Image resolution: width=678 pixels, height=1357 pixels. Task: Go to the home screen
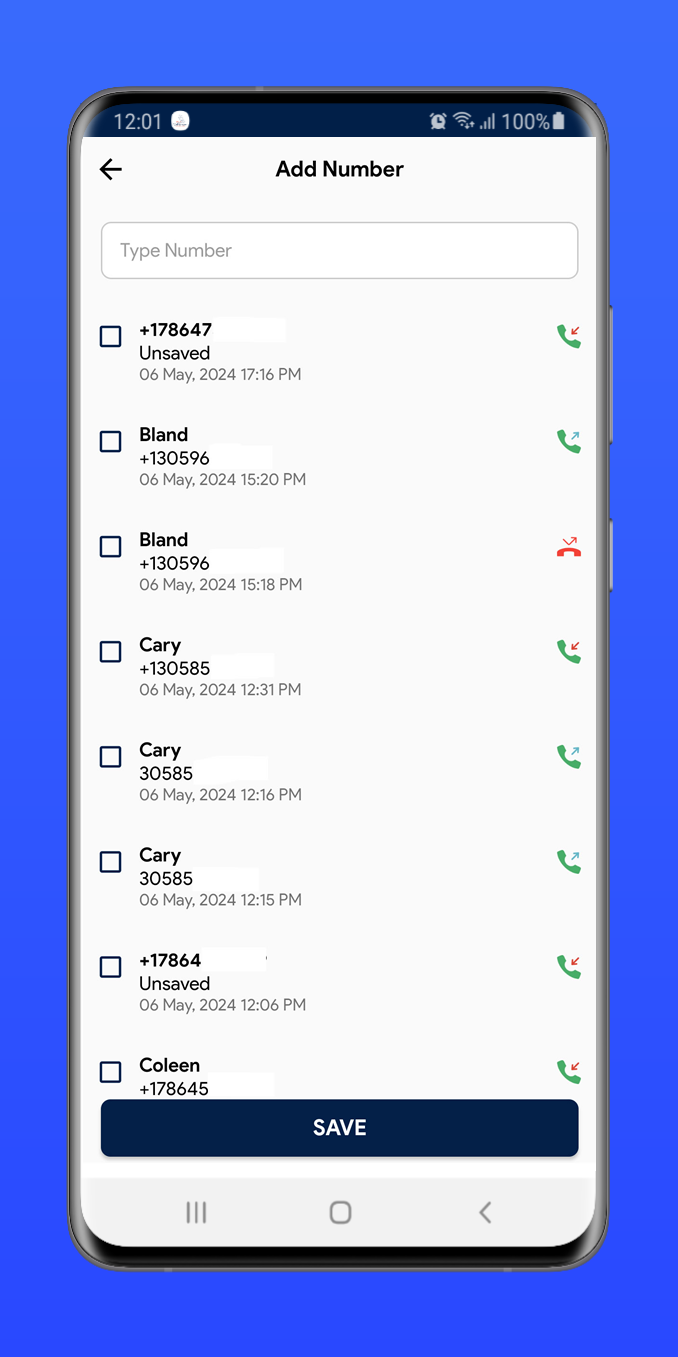(x=340, y=1213)
